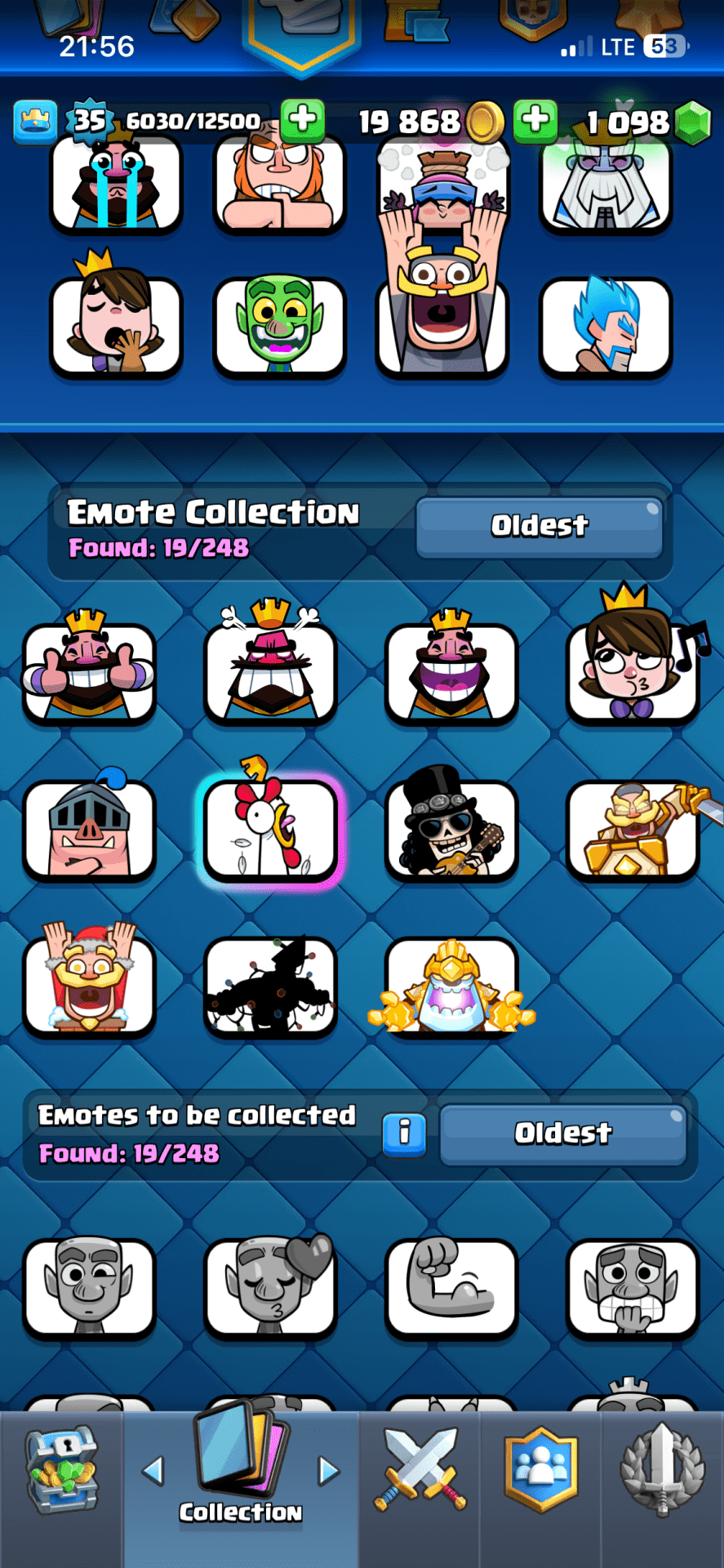The image size is (724, 1568).
Task: Select the pig-helmet knight emote
Action: point(89,829)
